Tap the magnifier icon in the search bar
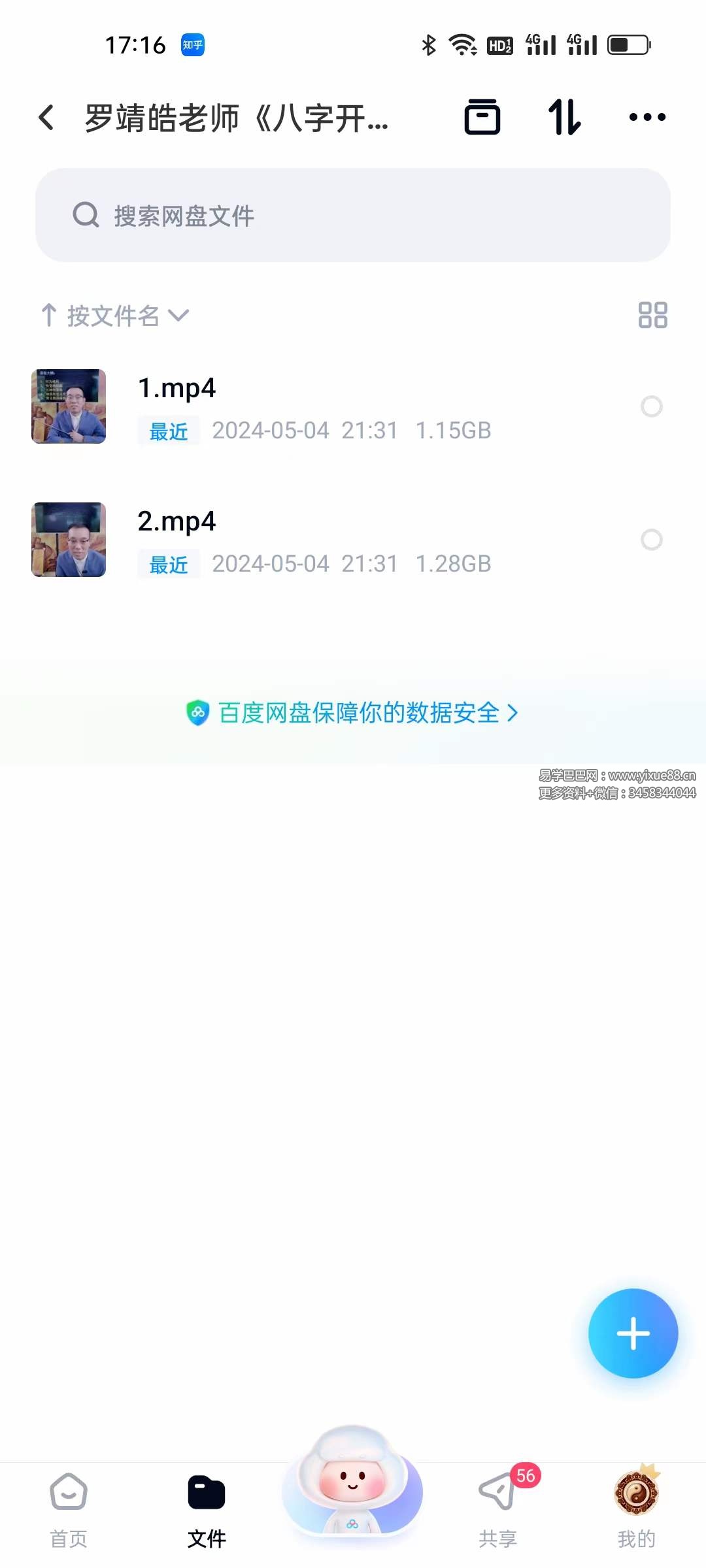The height and width of the screenshot is (1568, 706). (x=84, y=214)
